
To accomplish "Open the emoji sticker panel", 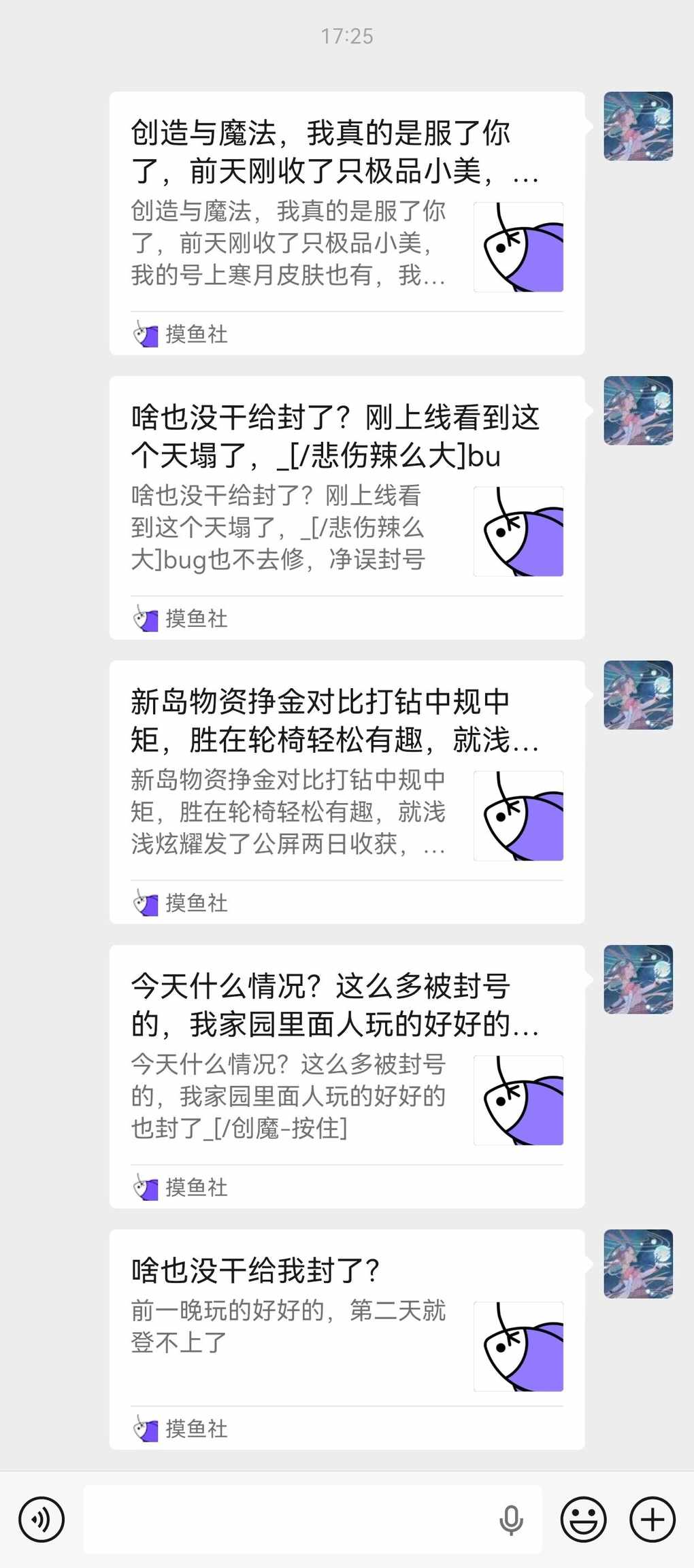I will click(x=583, y=1519).
